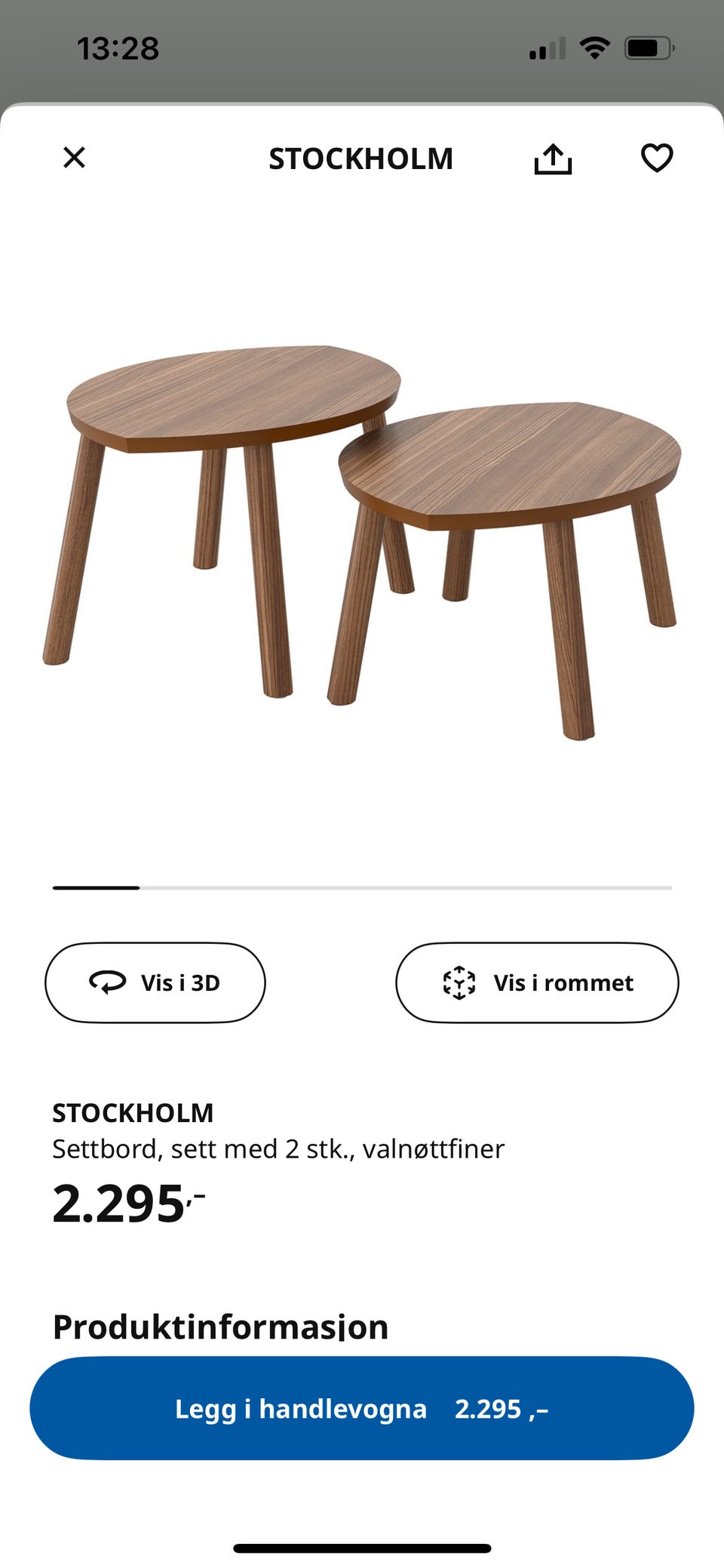Open the 3D rotation viewer icon

click(x=108, y=982)
